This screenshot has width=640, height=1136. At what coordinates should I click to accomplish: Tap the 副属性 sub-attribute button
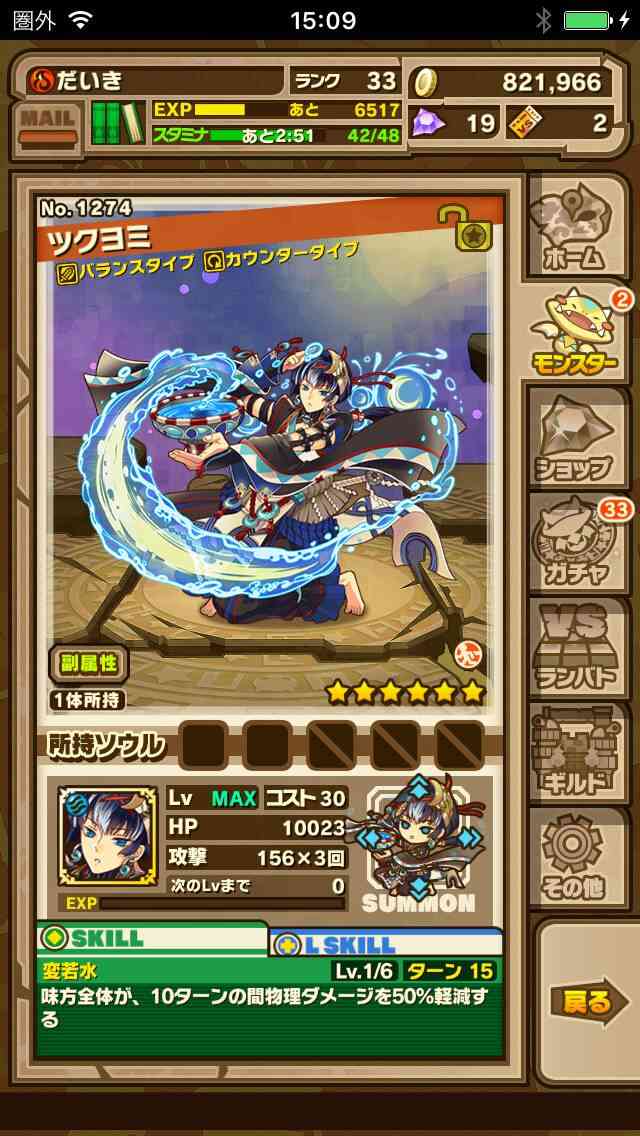coord(88,664)
